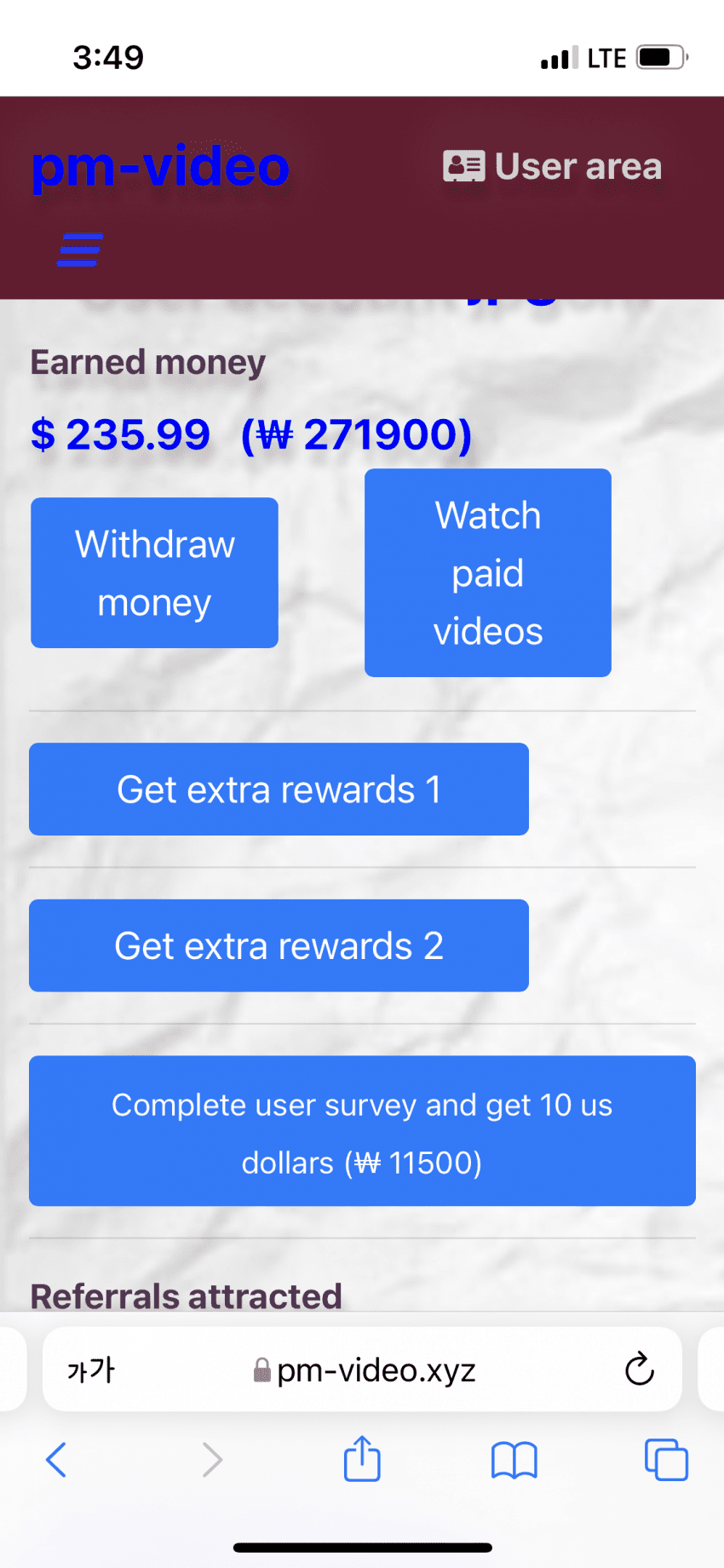The image size is (724, 1568).
Task: Tap the Withdraw money button
Action: click(154, 572)
